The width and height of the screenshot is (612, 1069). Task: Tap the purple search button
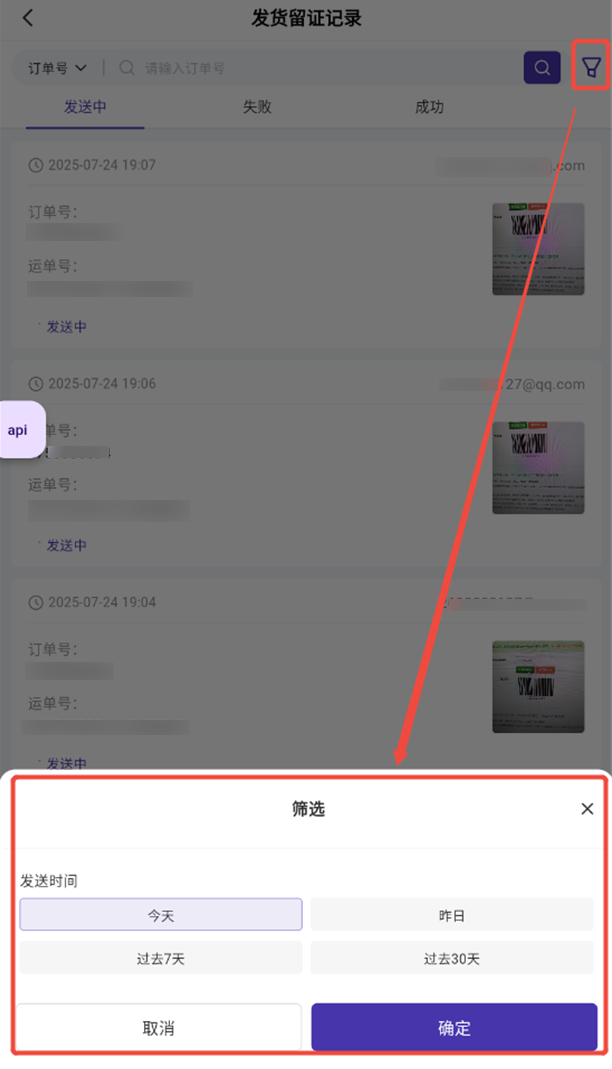point(542,68)
